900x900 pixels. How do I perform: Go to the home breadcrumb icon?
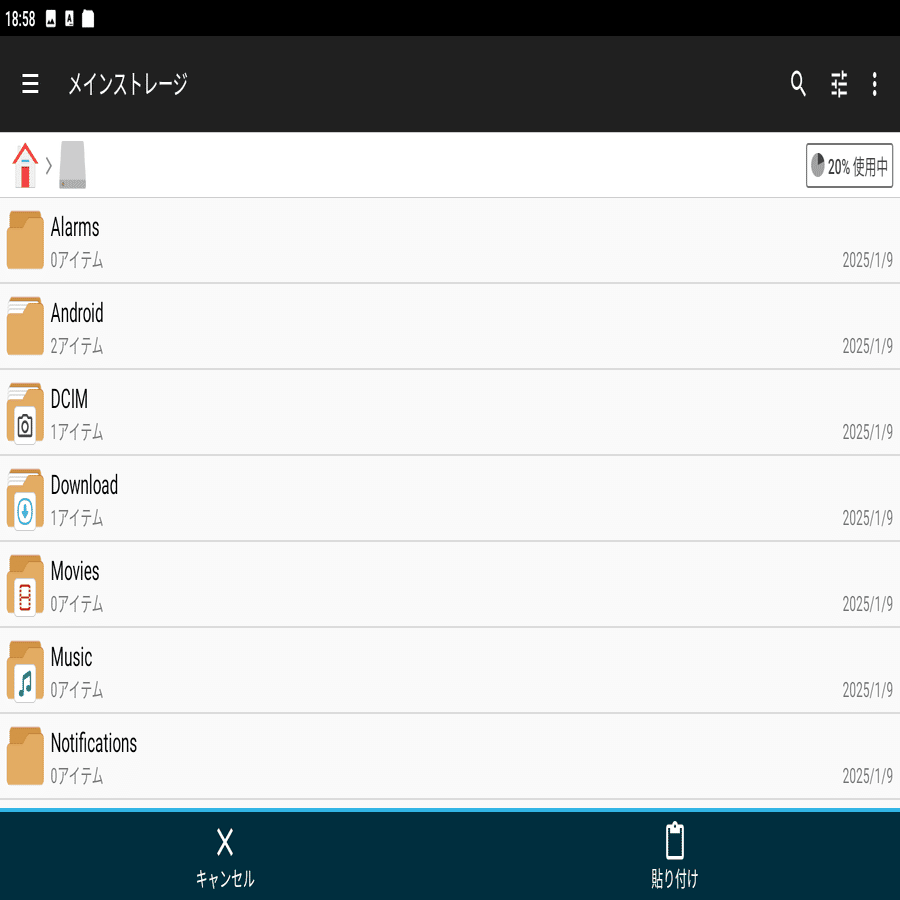[x=25, y=165]
